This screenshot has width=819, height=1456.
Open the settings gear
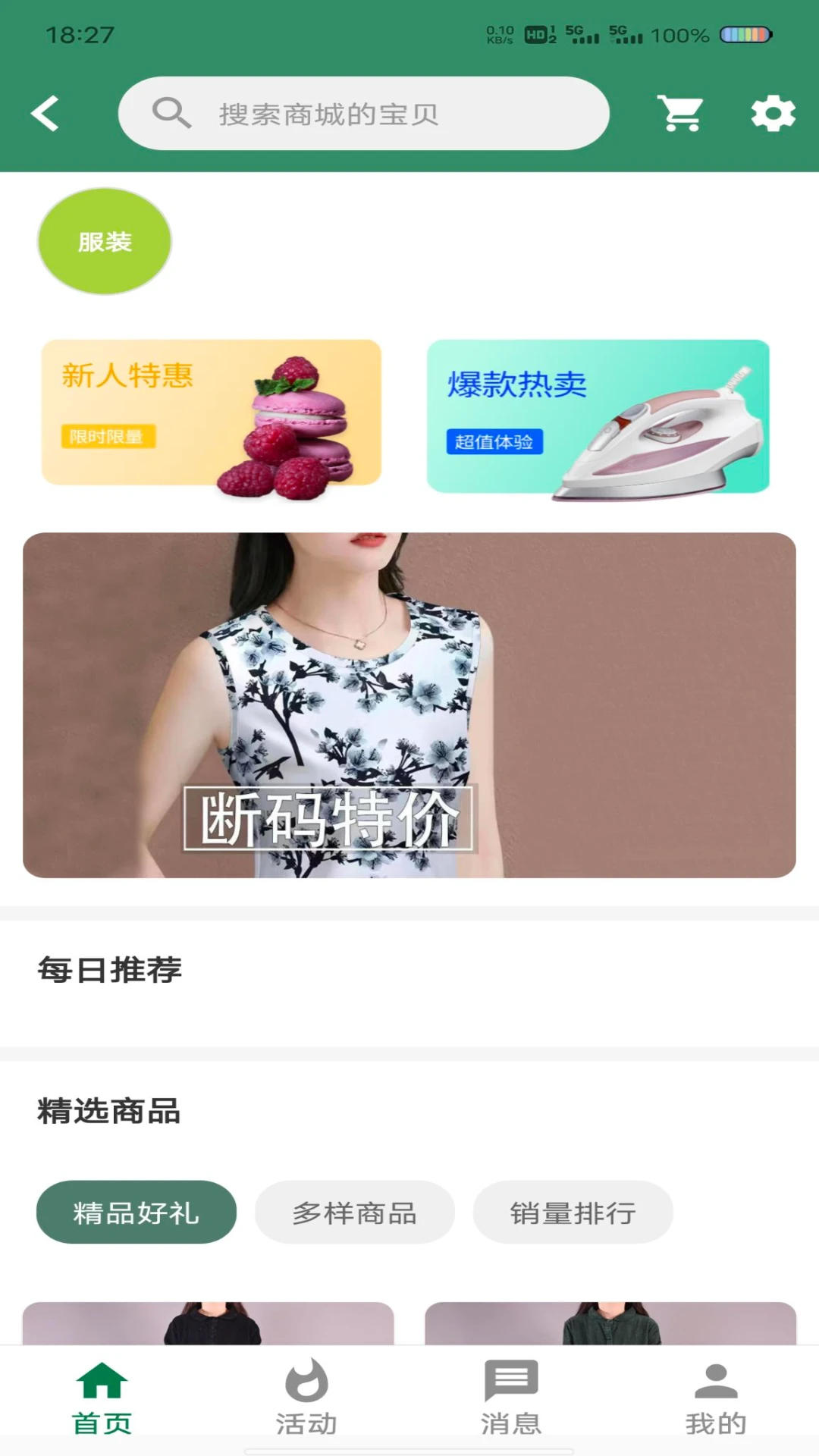773,114
